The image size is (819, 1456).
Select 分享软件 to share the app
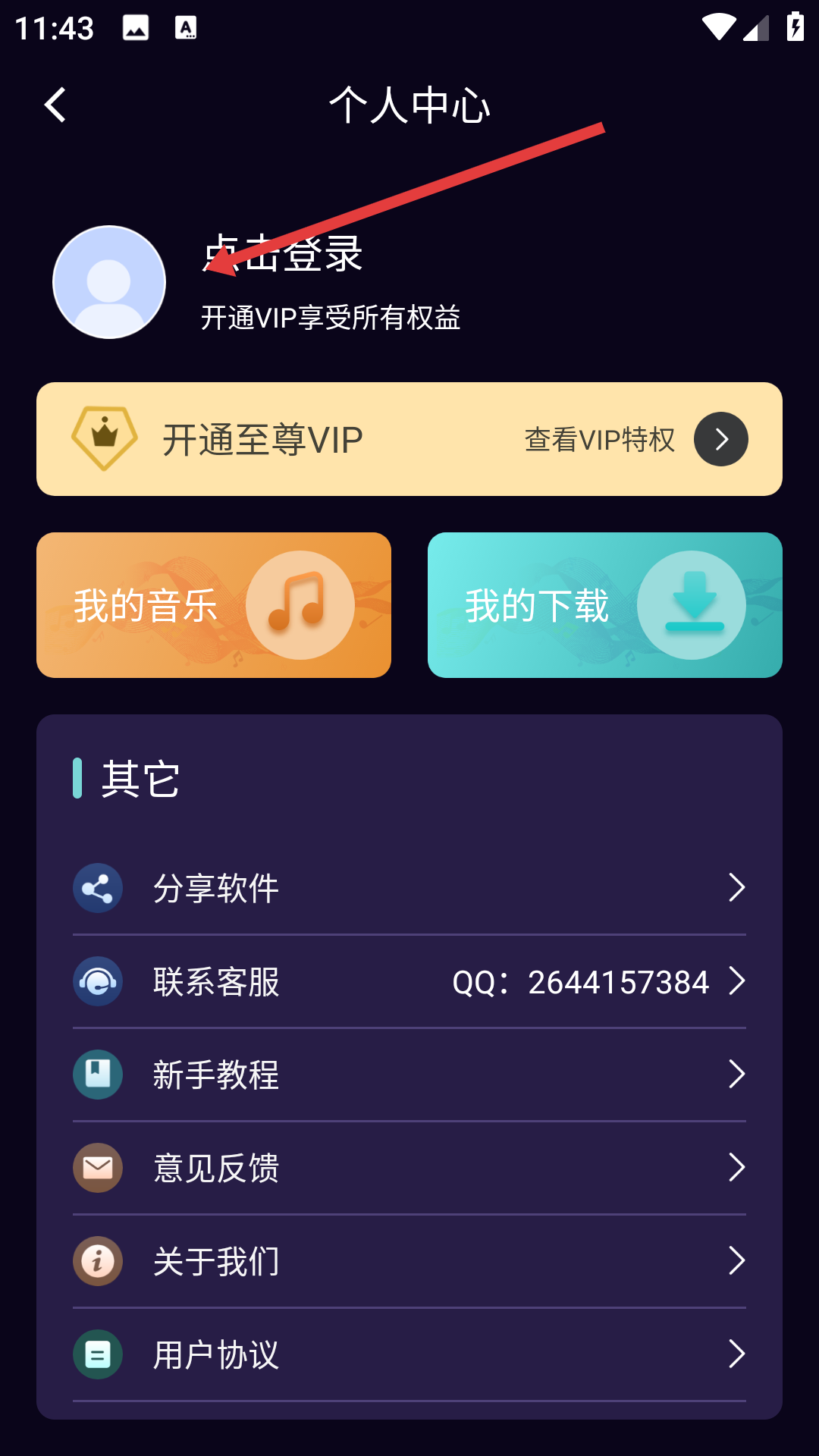point(409,888)
